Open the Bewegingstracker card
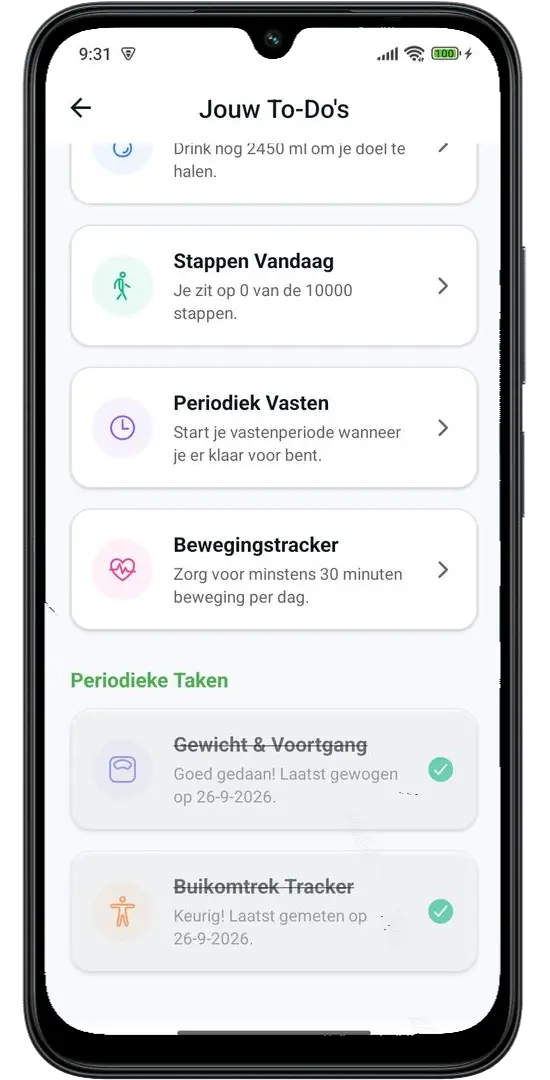The width and height of the screenshot is (550, 1080). click(274, 570)
